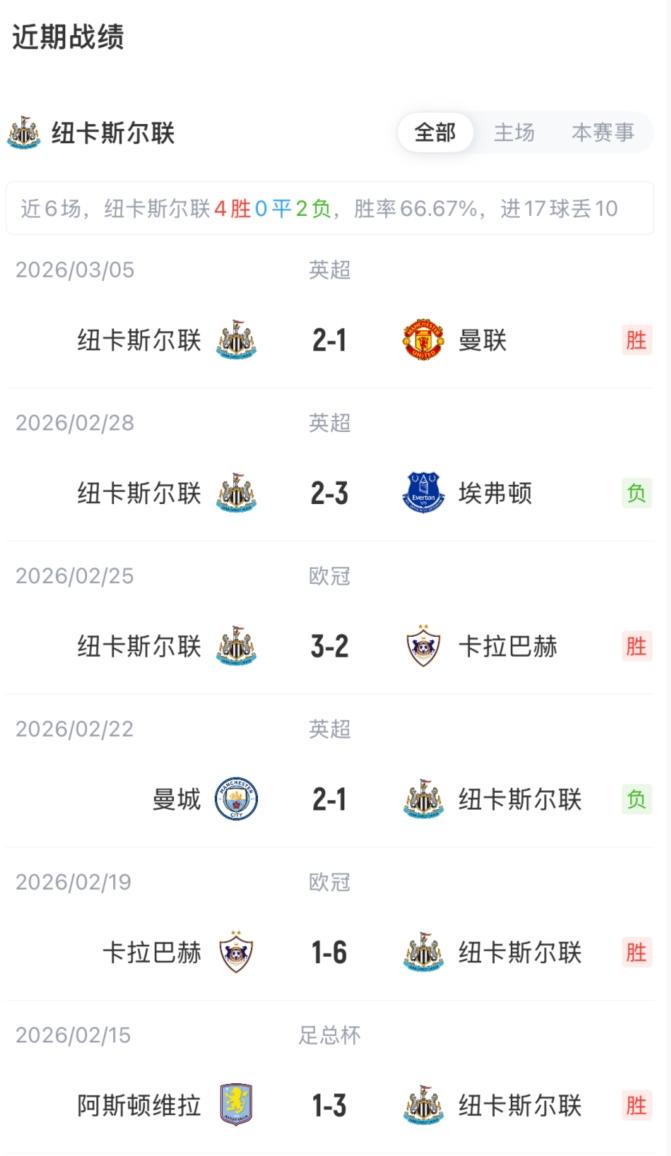Switch to the 主场 tab
671x1156 pixels.
[x=514, y=133]
